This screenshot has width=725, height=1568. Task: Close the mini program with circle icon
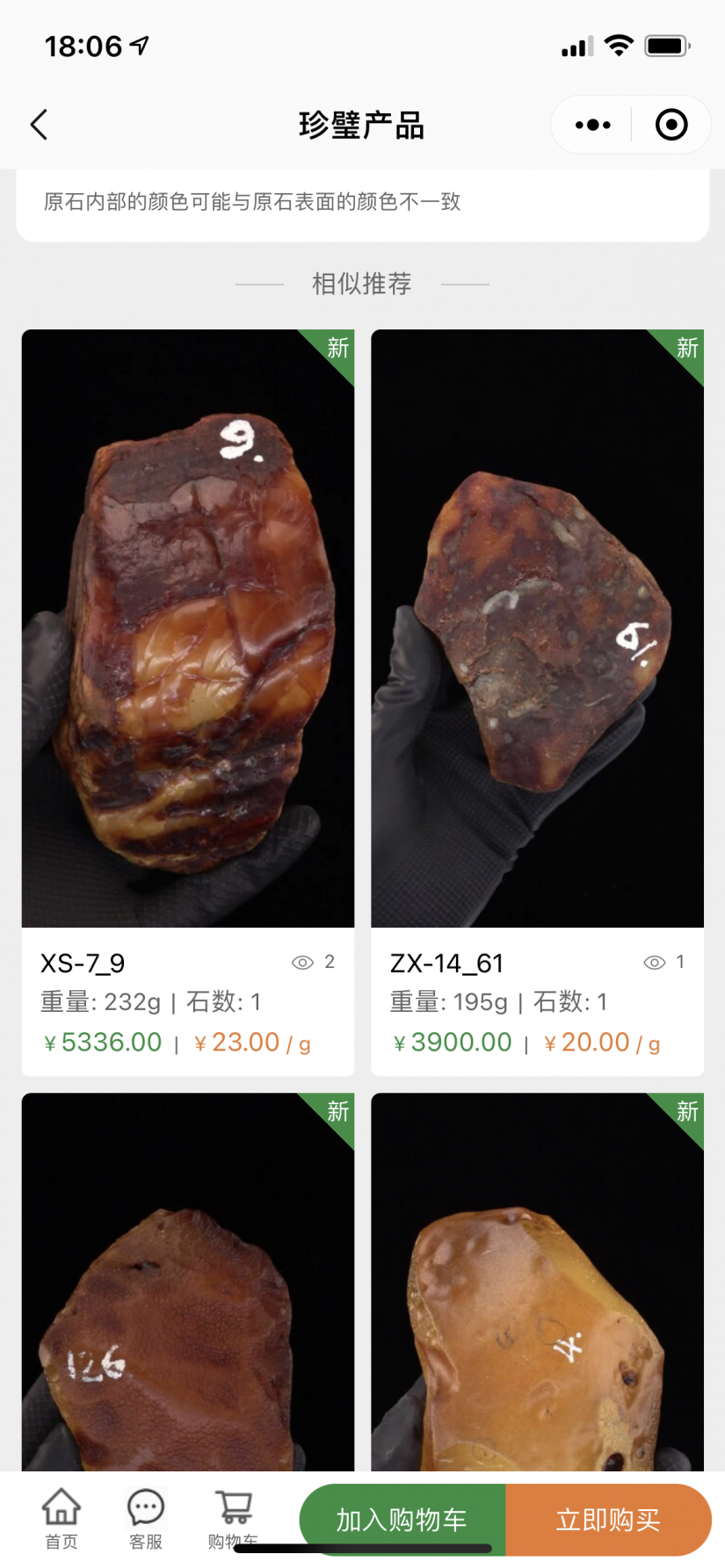[671, 125]
